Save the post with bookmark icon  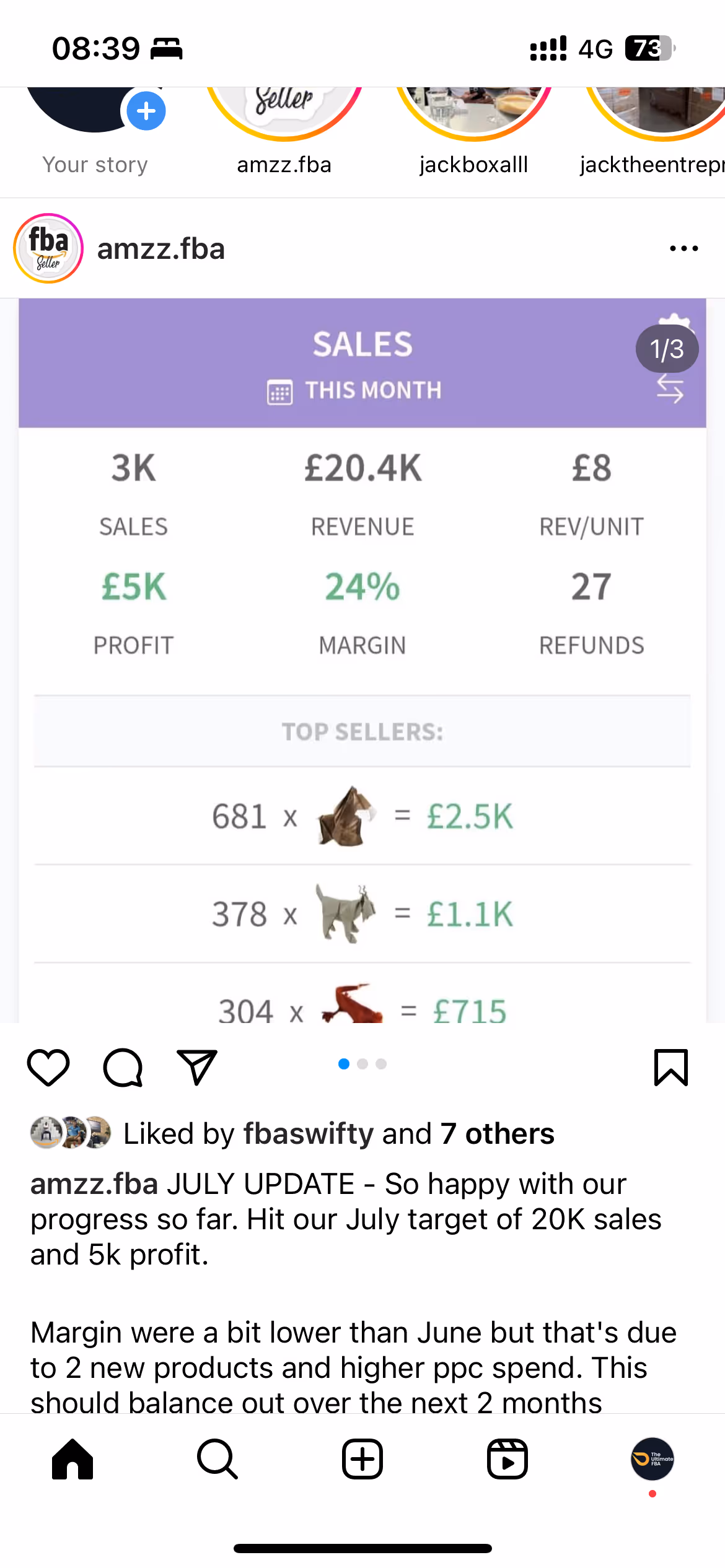(x=671, y=1067)
